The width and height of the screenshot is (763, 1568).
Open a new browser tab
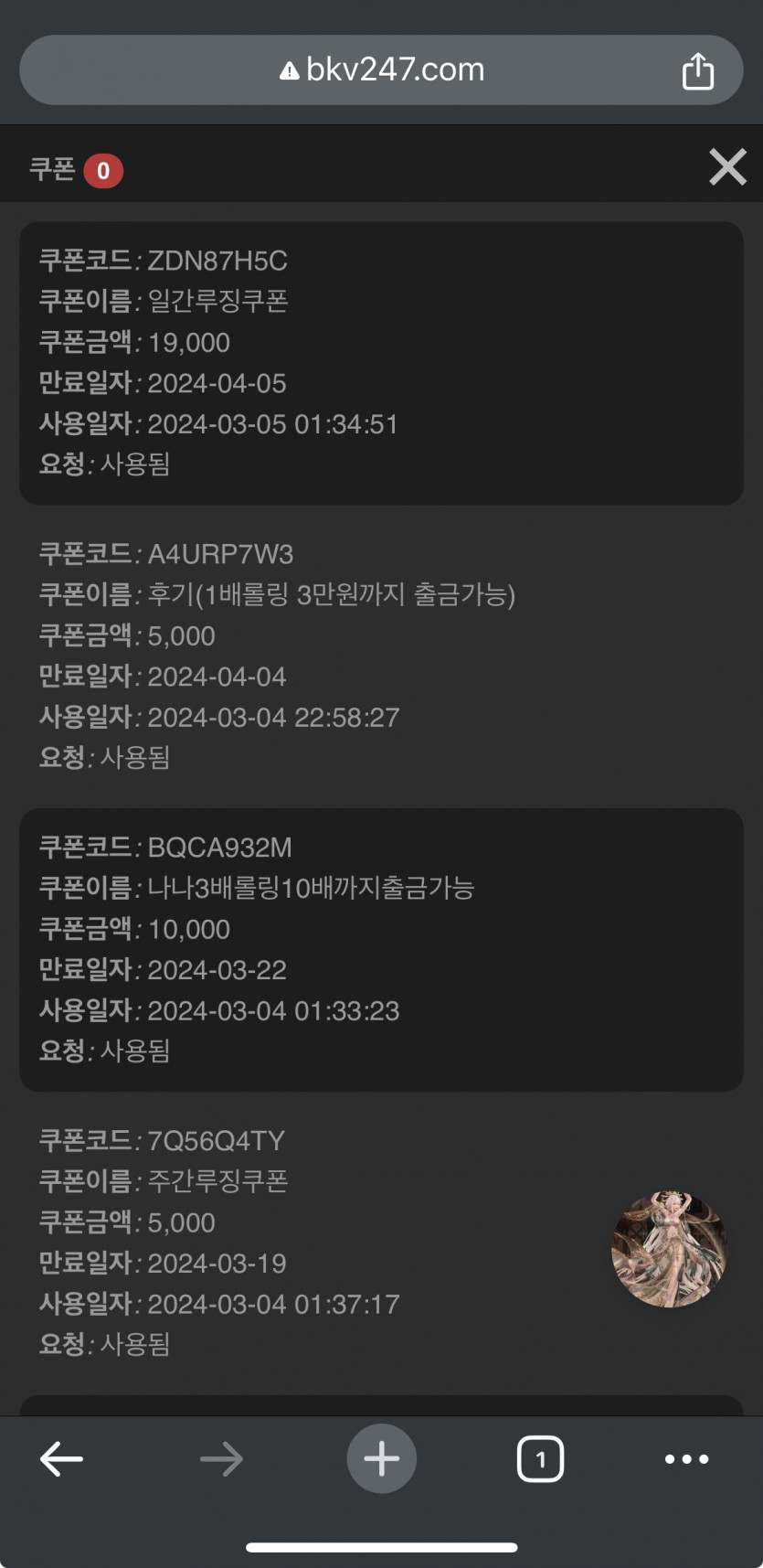point(381,1458)
